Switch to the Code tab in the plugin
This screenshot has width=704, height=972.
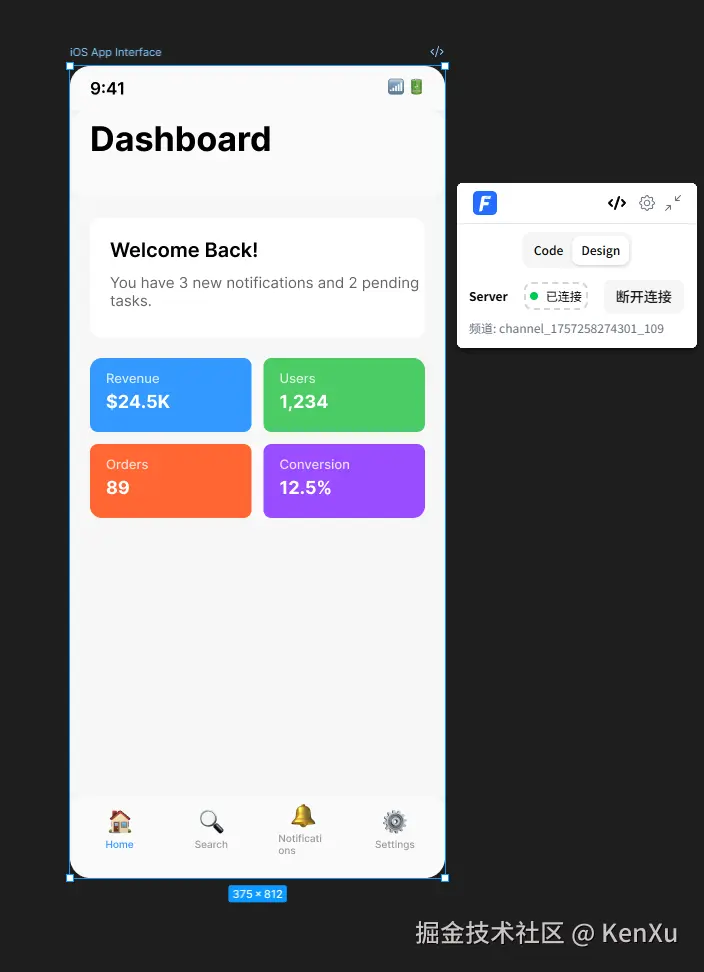click(548, 251)
